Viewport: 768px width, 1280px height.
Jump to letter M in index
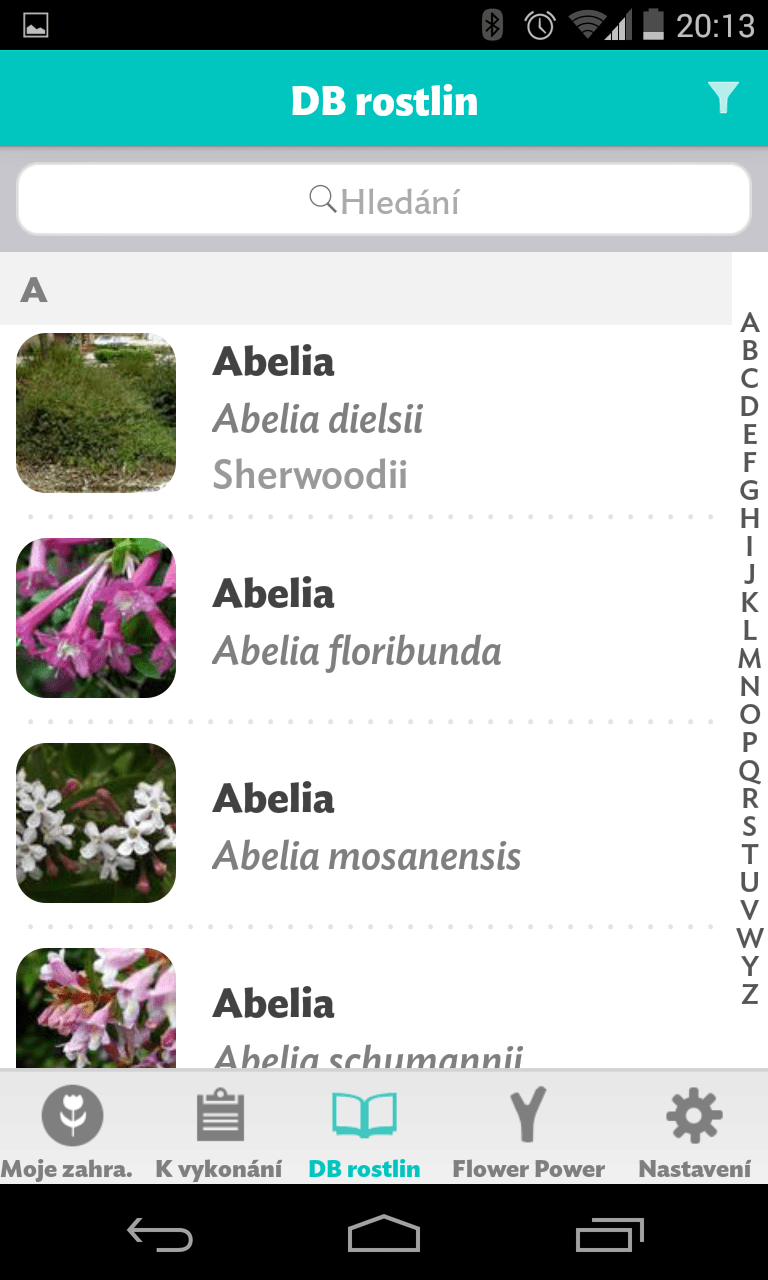click(x=749, y=658)
